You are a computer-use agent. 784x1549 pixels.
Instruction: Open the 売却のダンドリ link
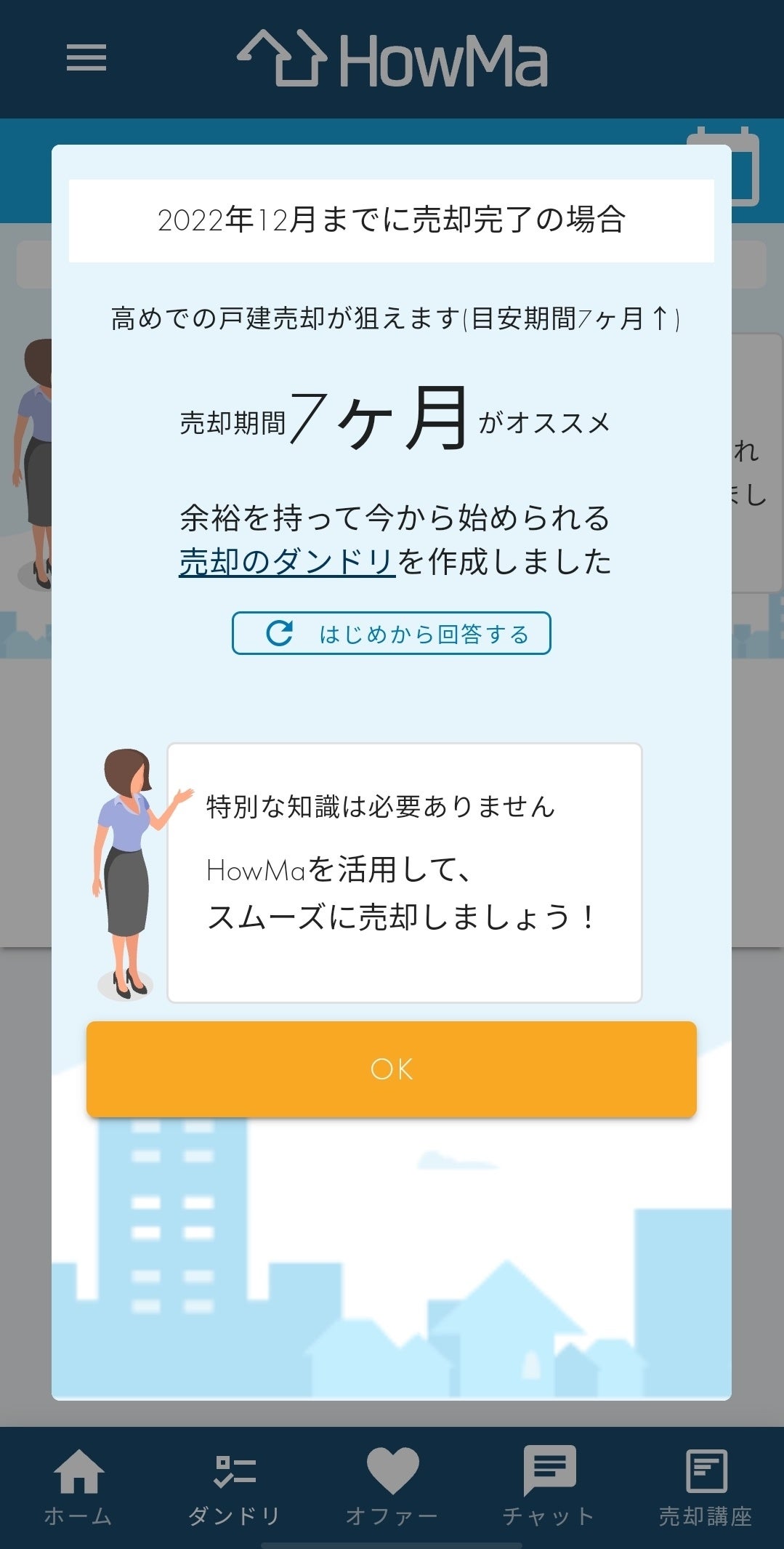click(287, 561)
